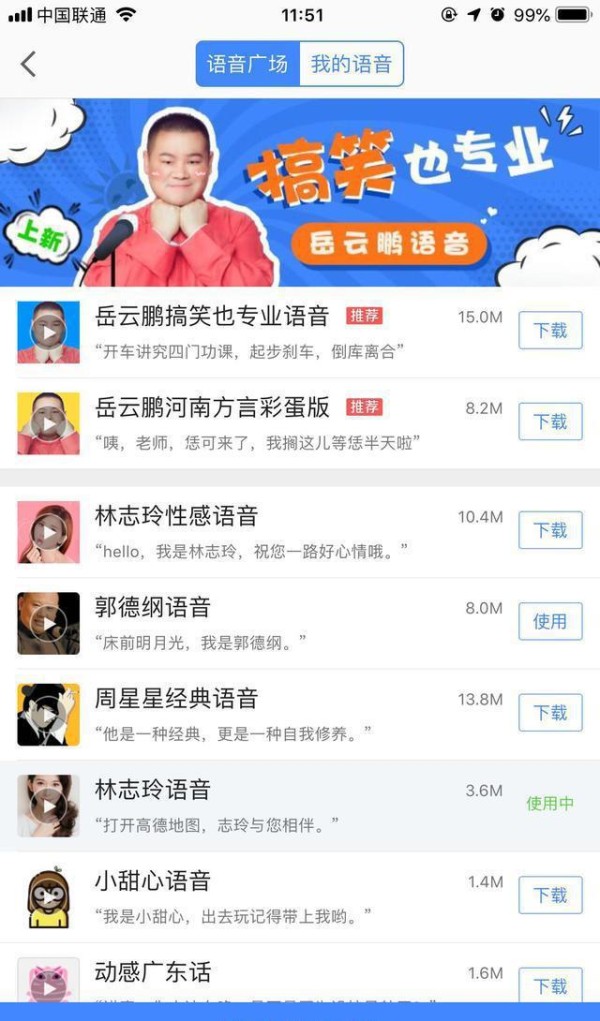This screenshot has height=1021, width=600.
Task: Tap 使用 to apply 郭德纲语音
Action: point(550,621)
